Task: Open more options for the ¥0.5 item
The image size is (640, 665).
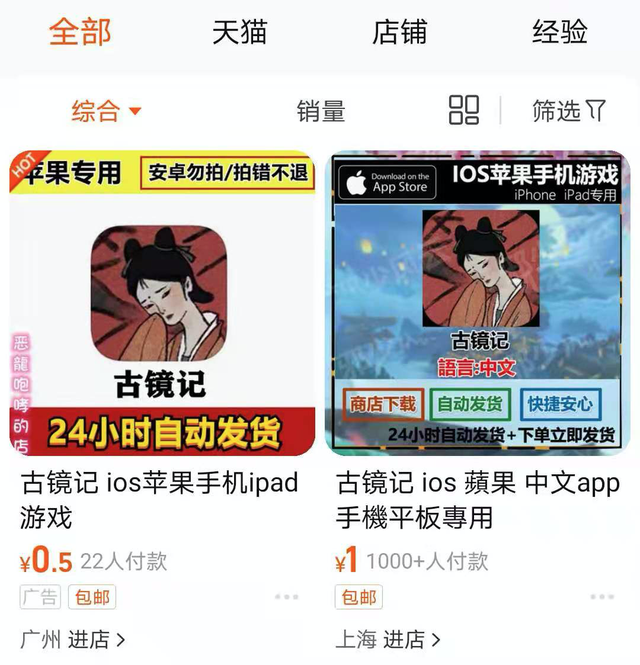Action: tap(287, 597)
